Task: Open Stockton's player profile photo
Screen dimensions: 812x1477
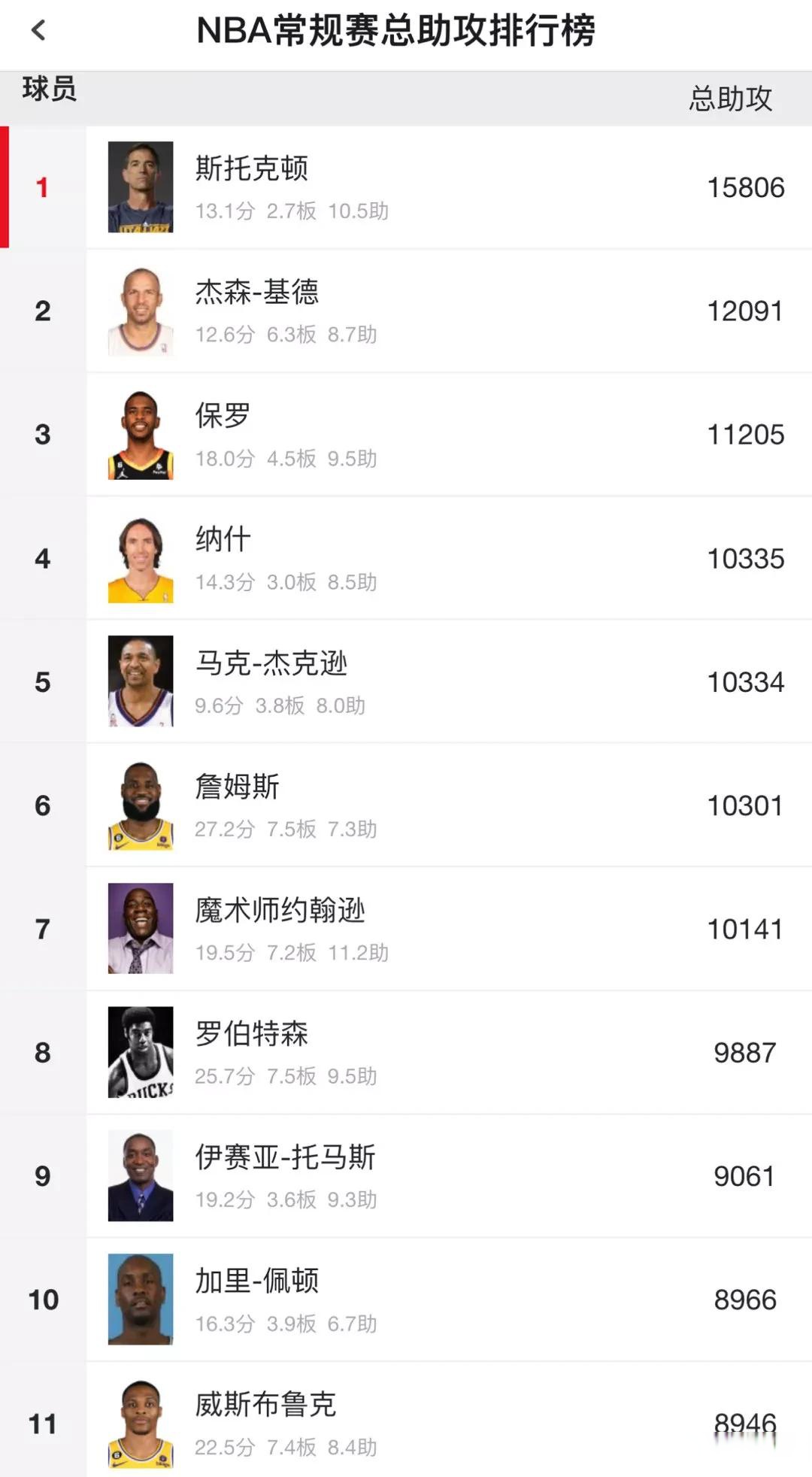Action: click(140, 187)
